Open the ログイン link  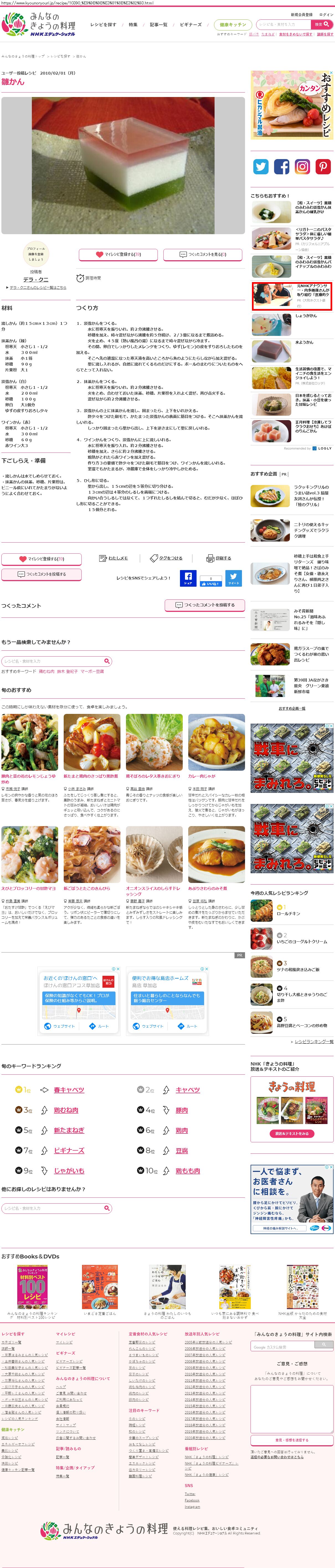click(326, 15)
